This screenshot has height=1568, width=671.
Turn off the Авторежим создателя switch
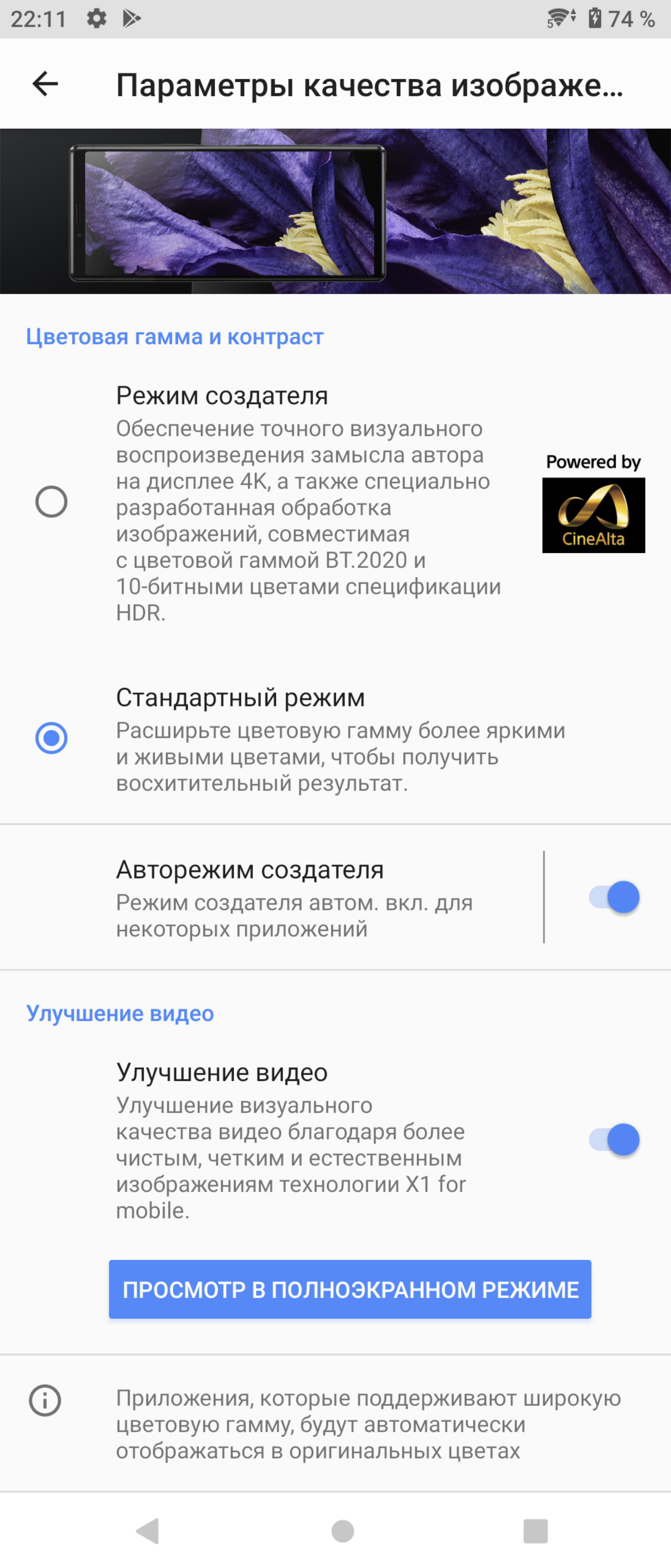tap(613, 897)
